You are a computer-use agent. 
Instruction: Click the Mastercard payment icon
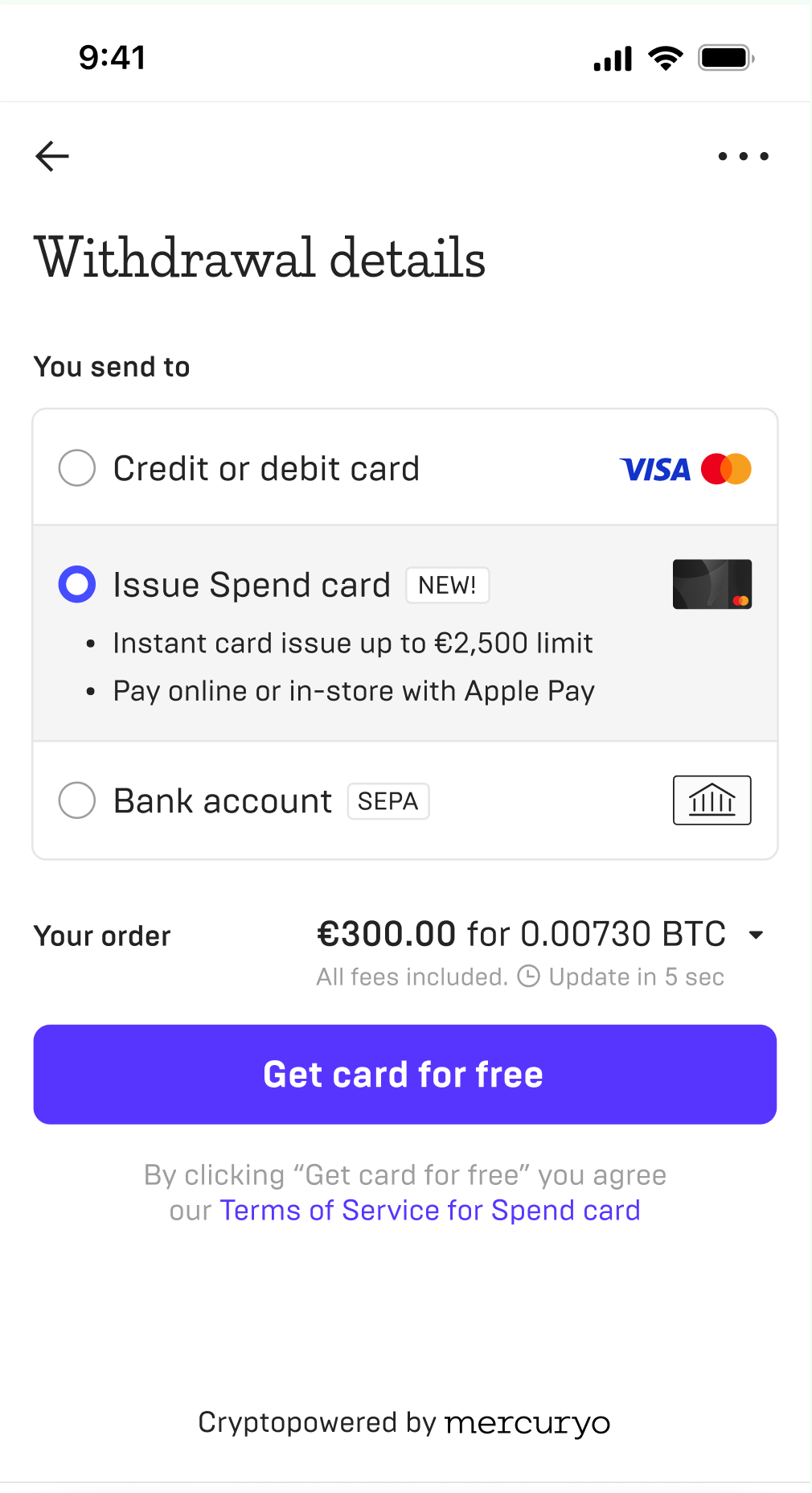pyautogui.click(x=725, y=467)
